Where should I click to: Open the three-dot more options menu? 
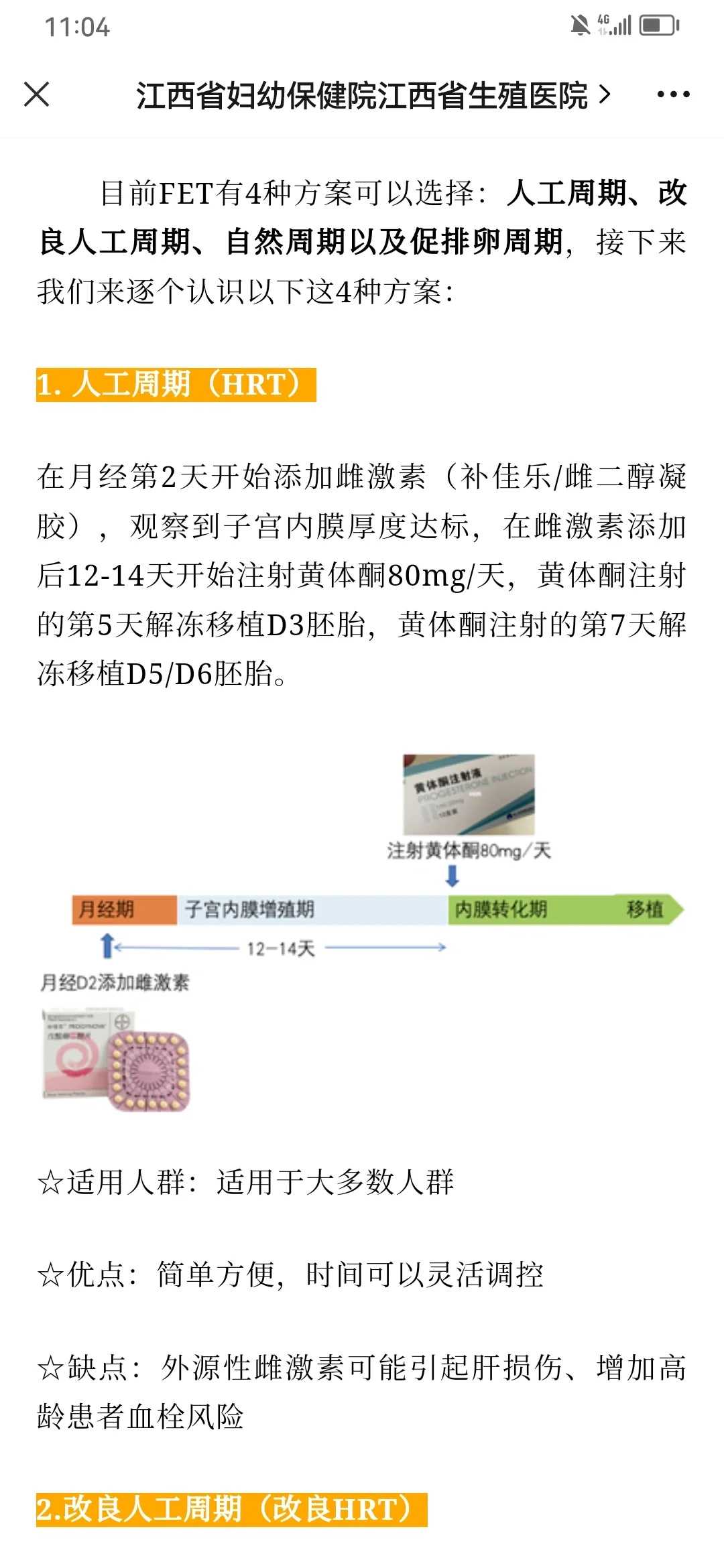pyautogui.click(x=673, y=94)
